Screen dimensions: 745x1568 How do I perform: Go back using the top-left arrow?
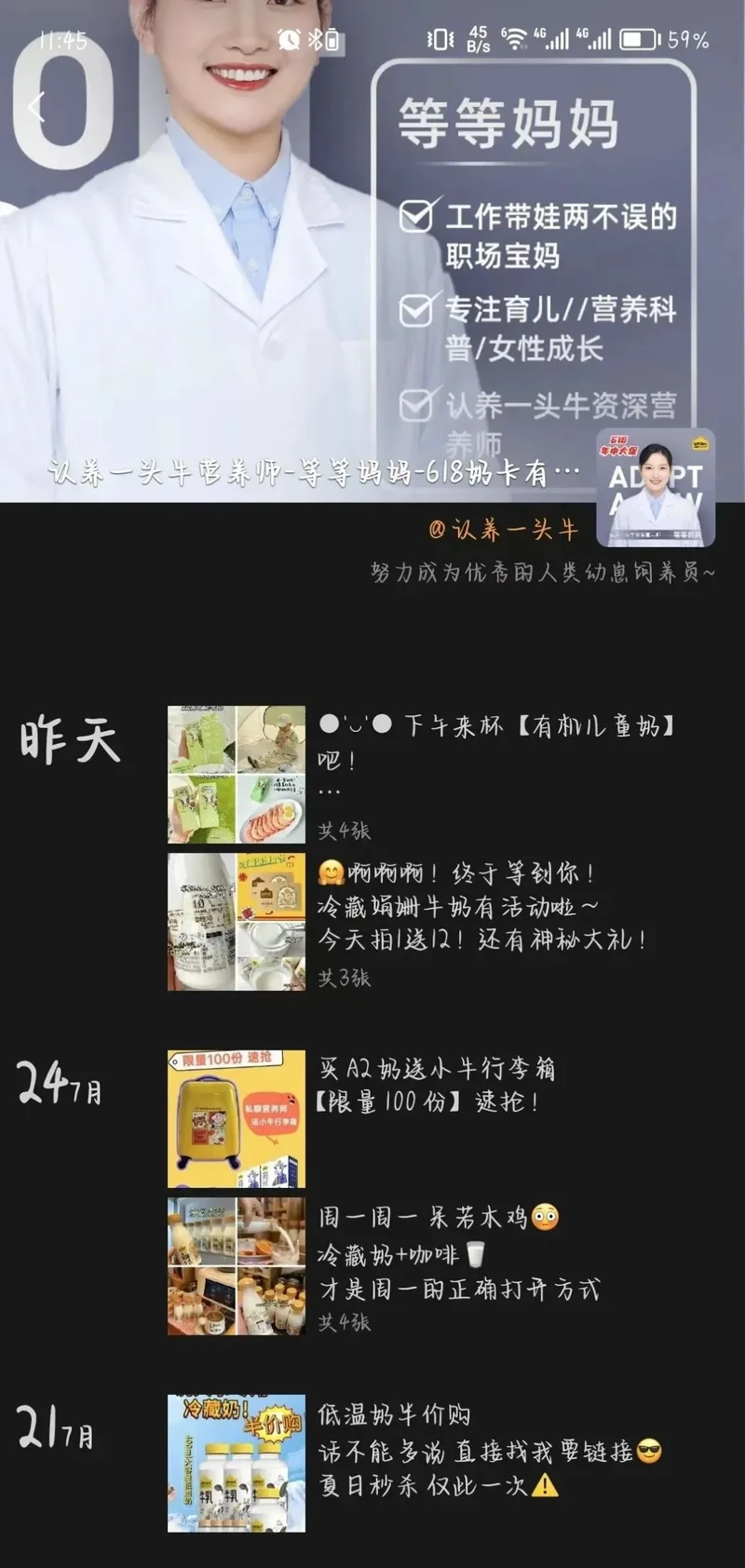[37, 107]
